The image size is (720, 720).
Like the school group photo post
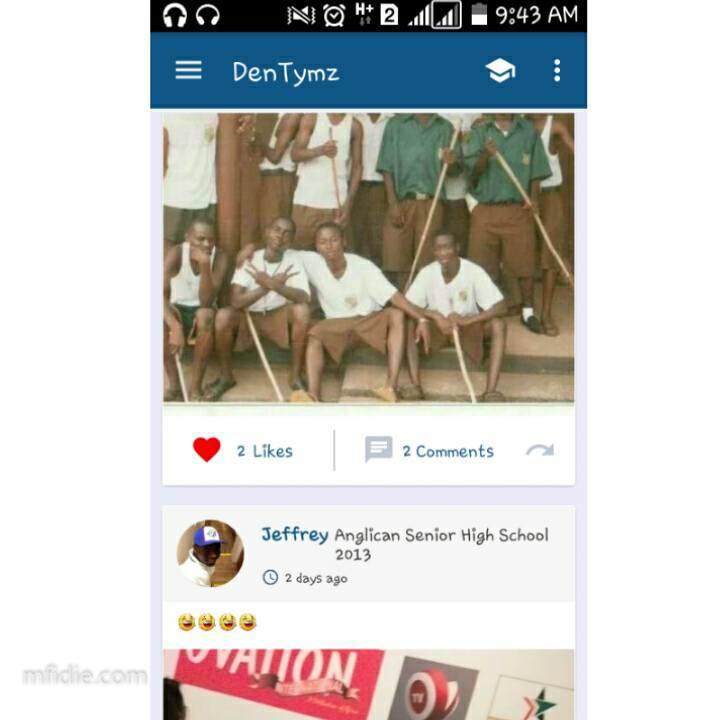(207, 451)
